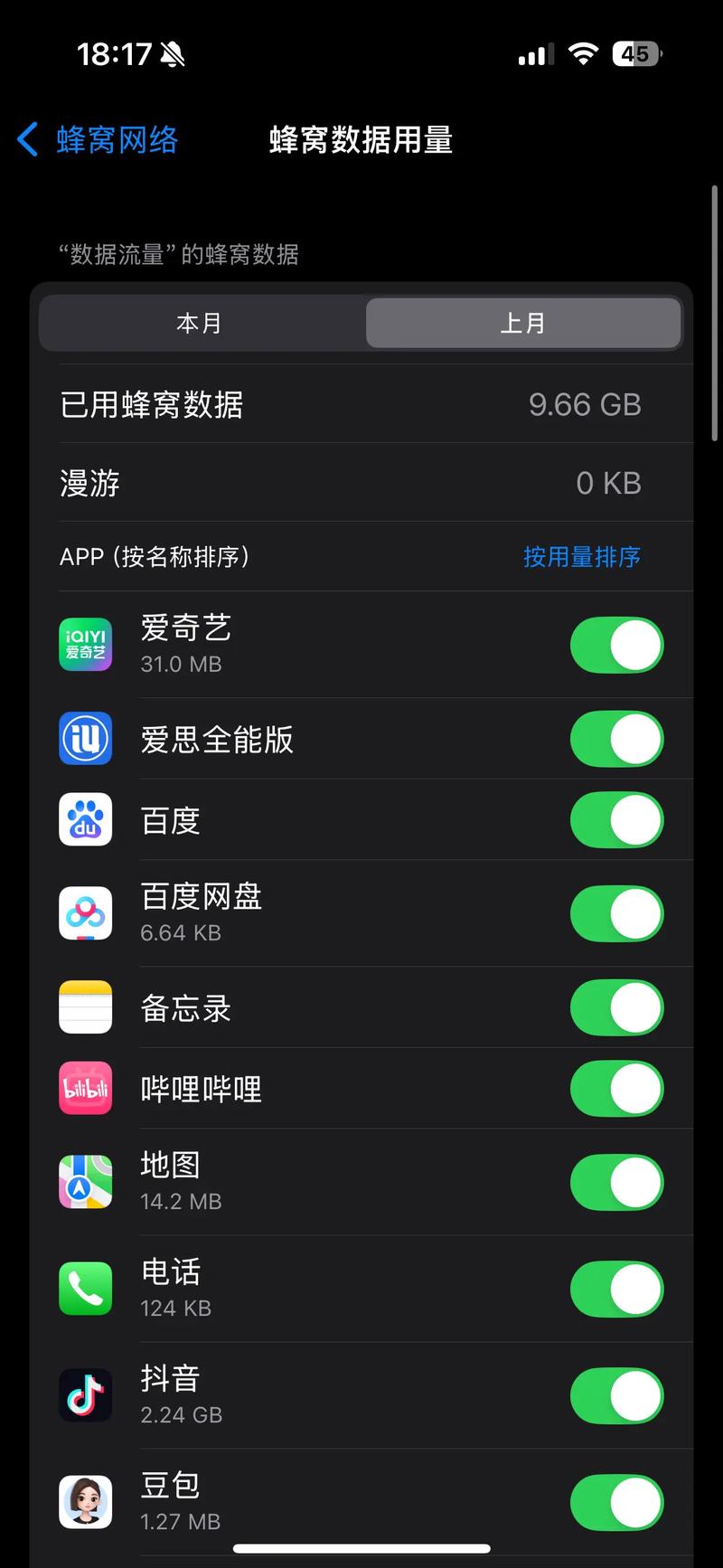Switch off cellular data for 电话
The height and width of the screenshot is (1568, 723).
click(x=616, y=1289)
